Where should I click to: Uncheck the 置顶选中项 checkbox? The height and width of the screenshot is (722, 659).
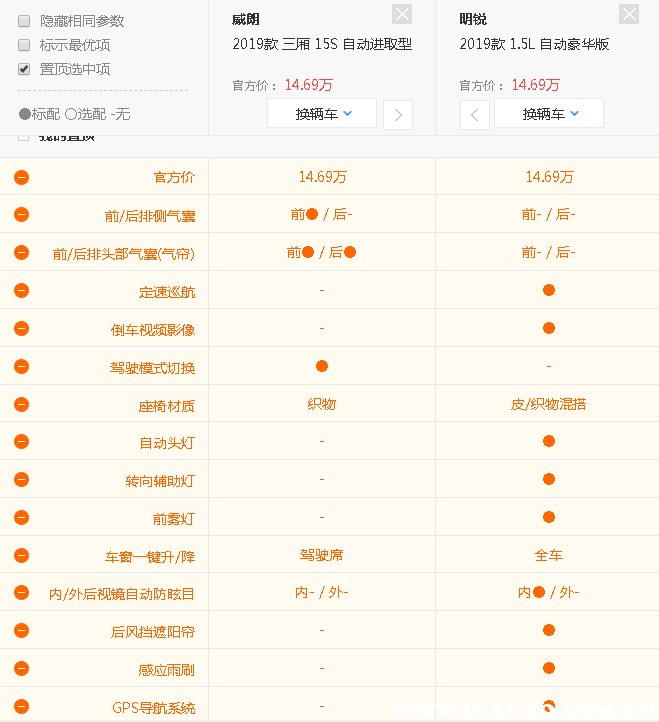coord(24,69)
